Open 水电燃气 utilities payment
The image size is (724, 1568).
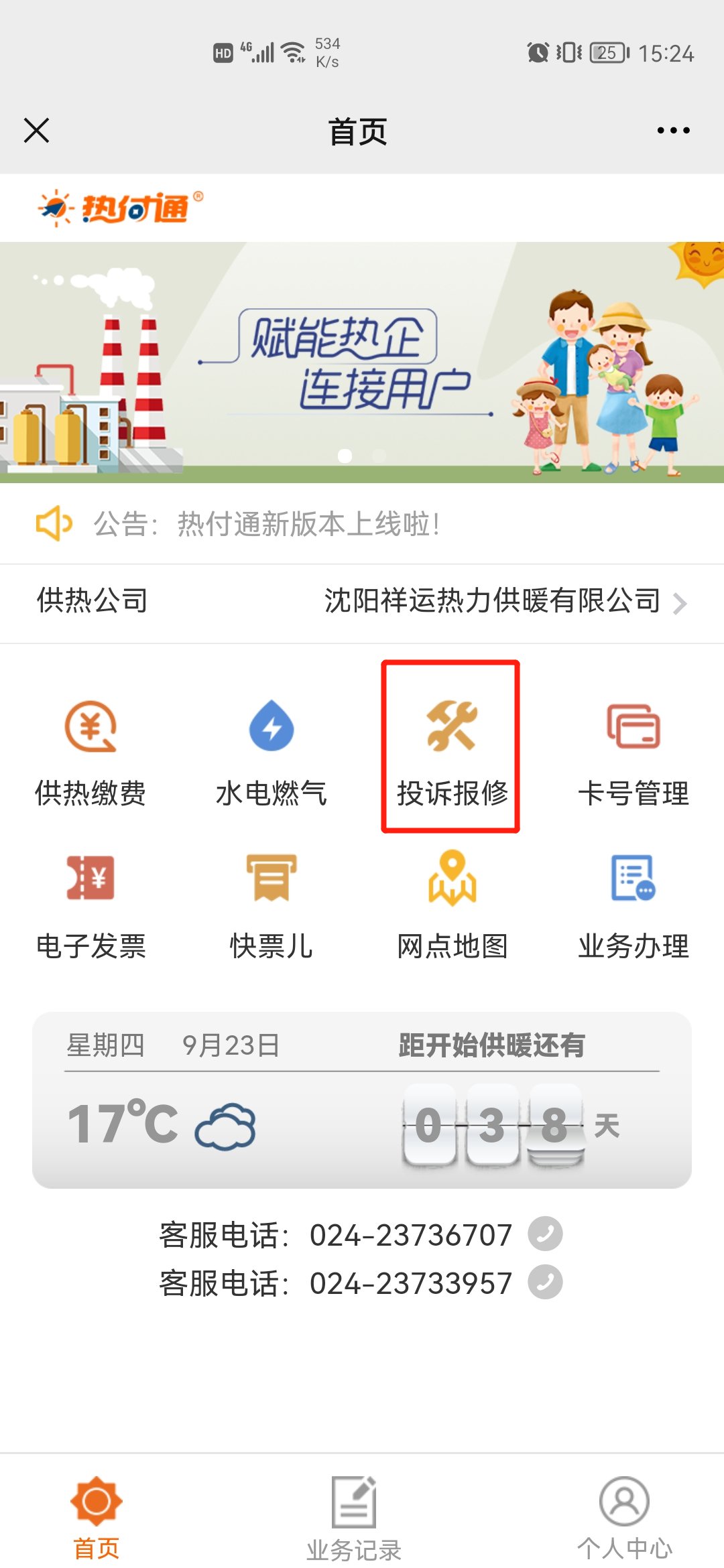[x=271, y=753]
